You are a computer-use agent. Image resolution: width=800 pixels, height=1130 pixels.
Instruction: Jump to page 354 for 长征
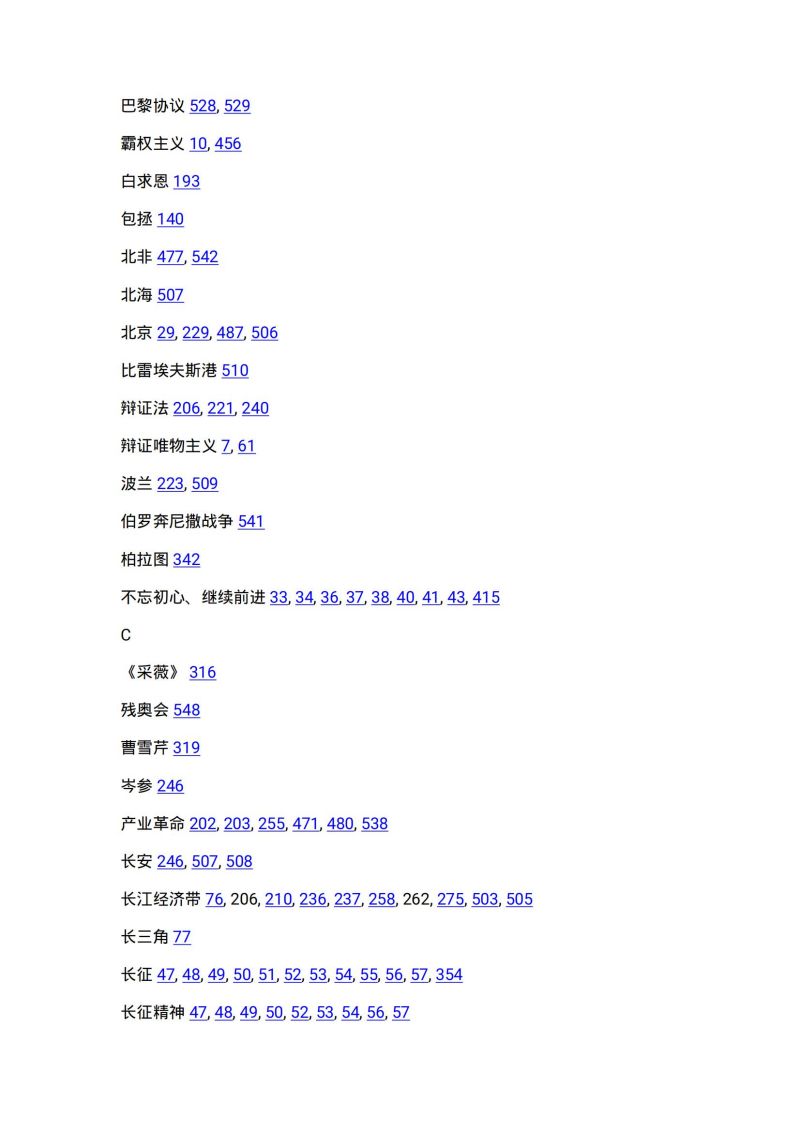coord(449,975)
